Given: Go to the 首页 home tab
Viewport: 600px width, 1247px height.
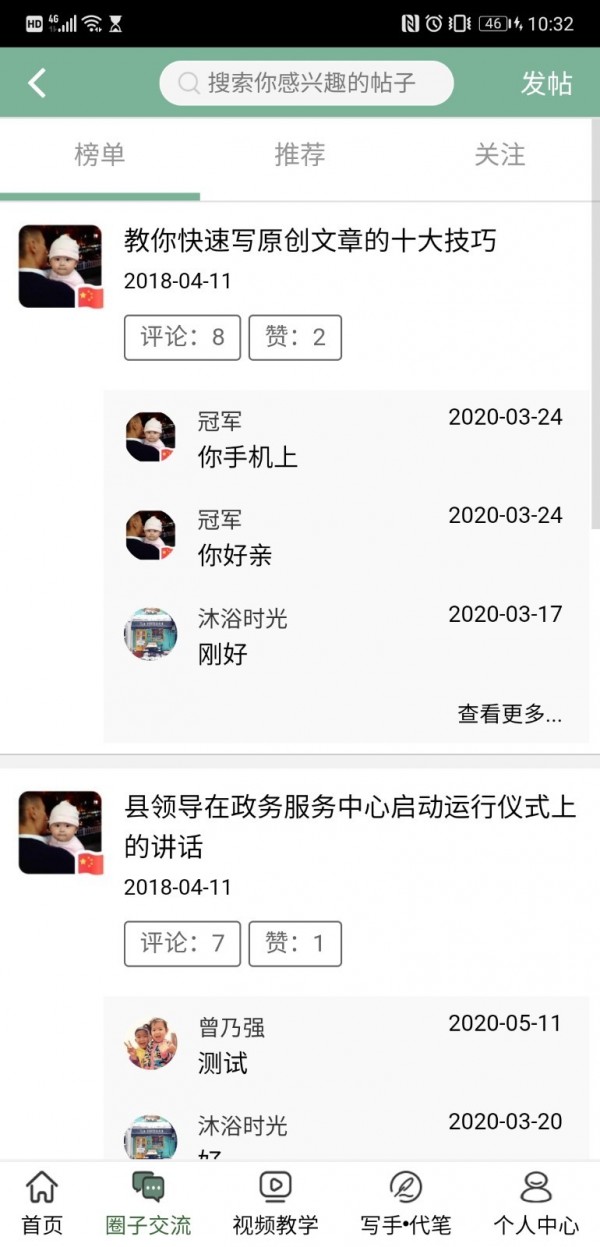Looking at the screenshot, I should [x=42, y=1203].
